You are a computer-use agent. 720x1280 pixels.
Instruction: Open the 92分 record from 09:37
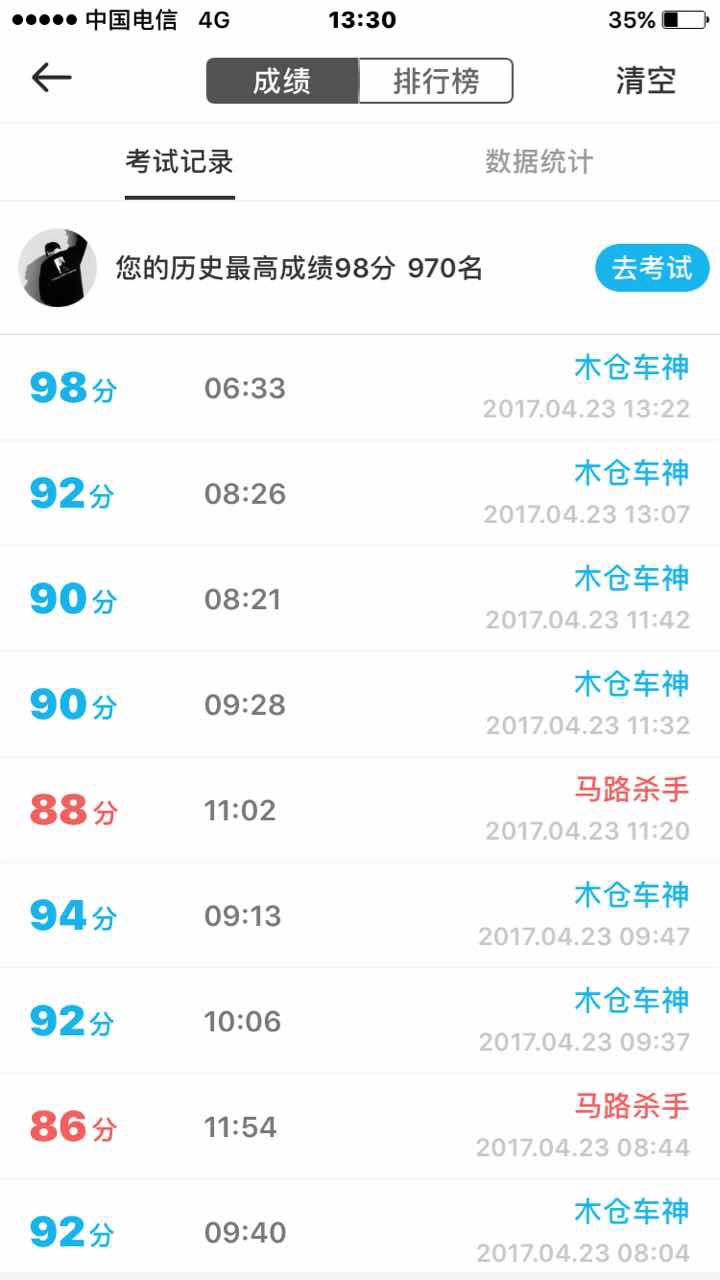point(360,1021)
